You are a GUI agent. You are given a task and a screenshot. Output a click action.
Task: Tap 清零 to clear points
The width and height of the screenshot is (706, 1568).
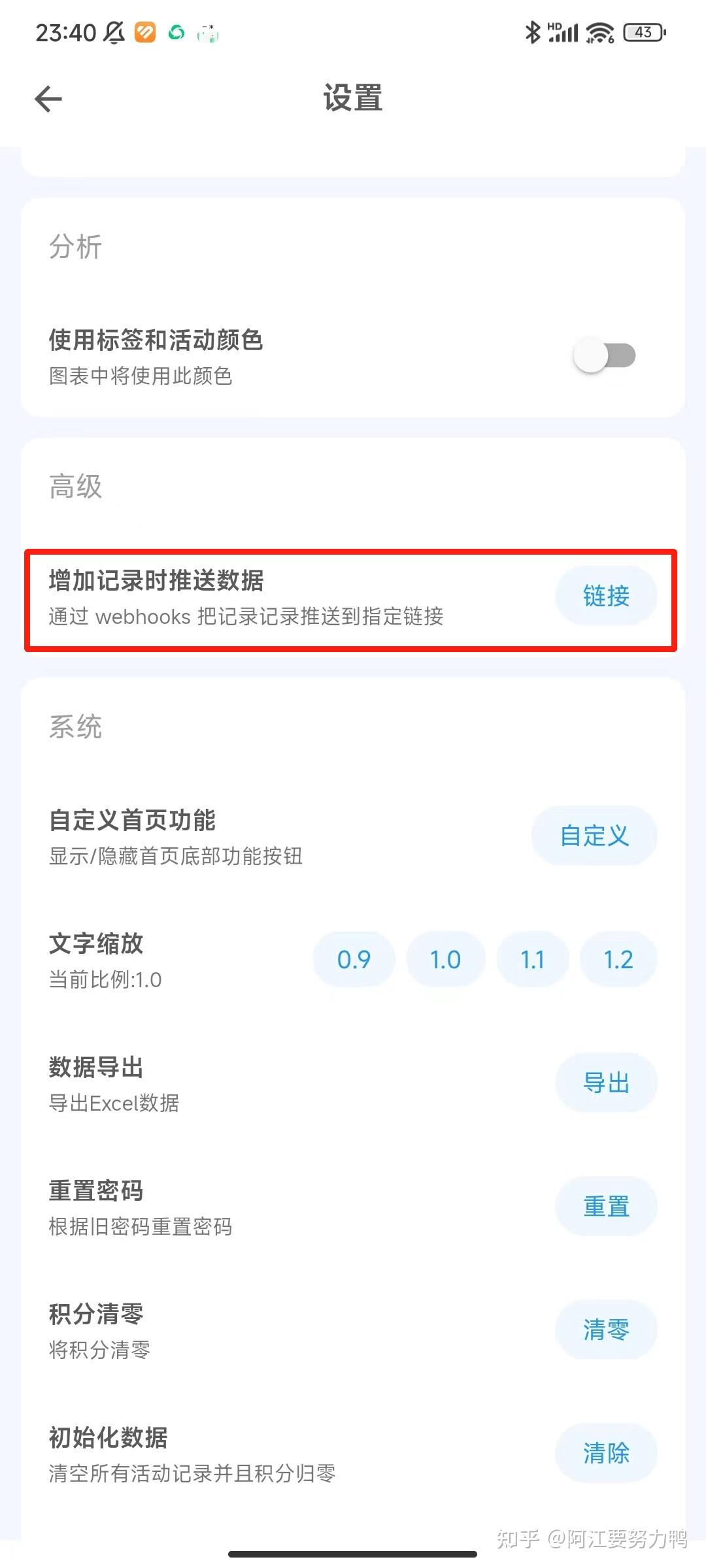[606, 1330]
